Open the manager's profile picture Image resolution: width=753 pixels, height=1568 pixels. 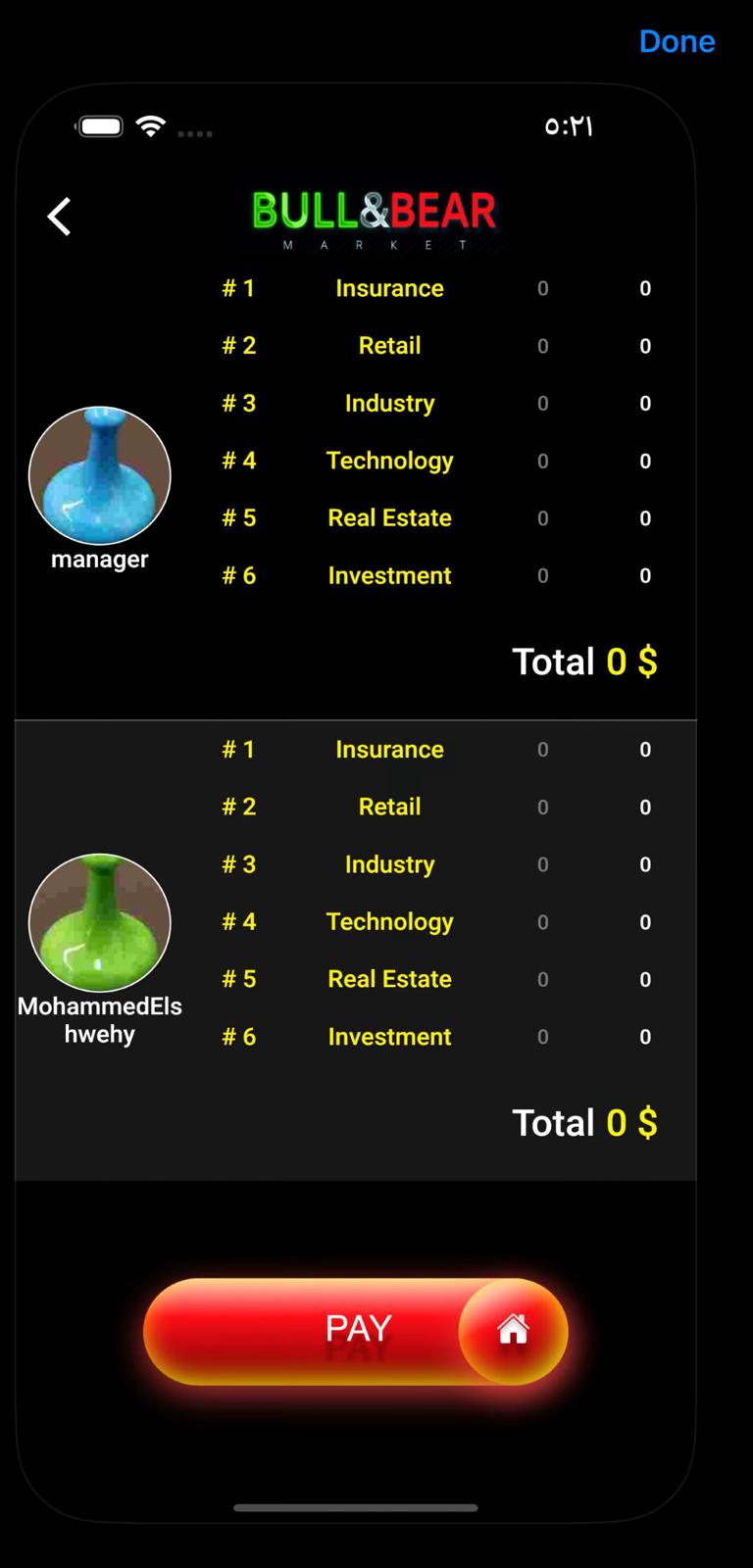pos(100,475)
